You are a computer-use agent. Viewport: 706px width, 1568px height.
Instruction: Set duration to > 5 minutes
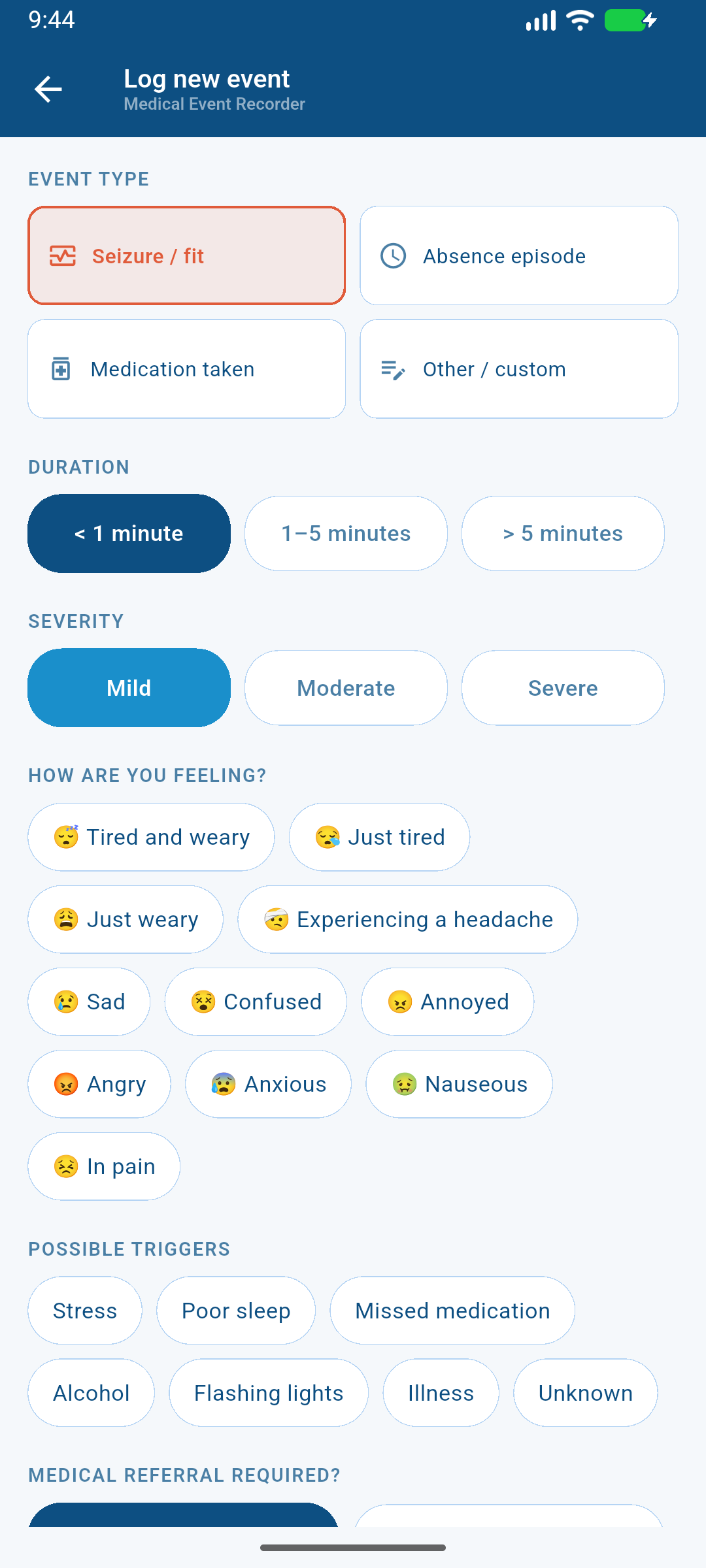(x=563, y=534)
